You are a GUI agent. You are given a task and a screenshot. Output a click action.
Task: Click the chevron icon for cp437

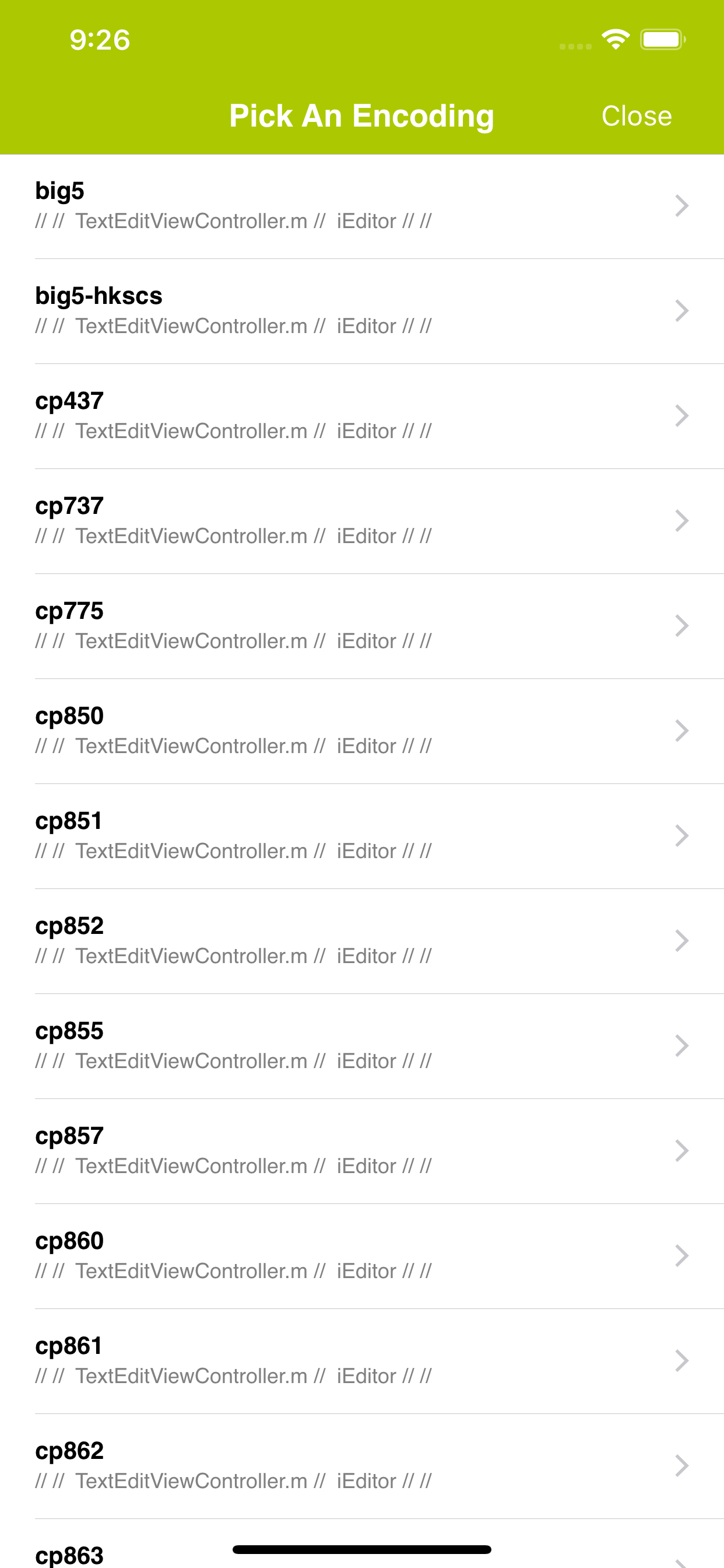(683, 415)
